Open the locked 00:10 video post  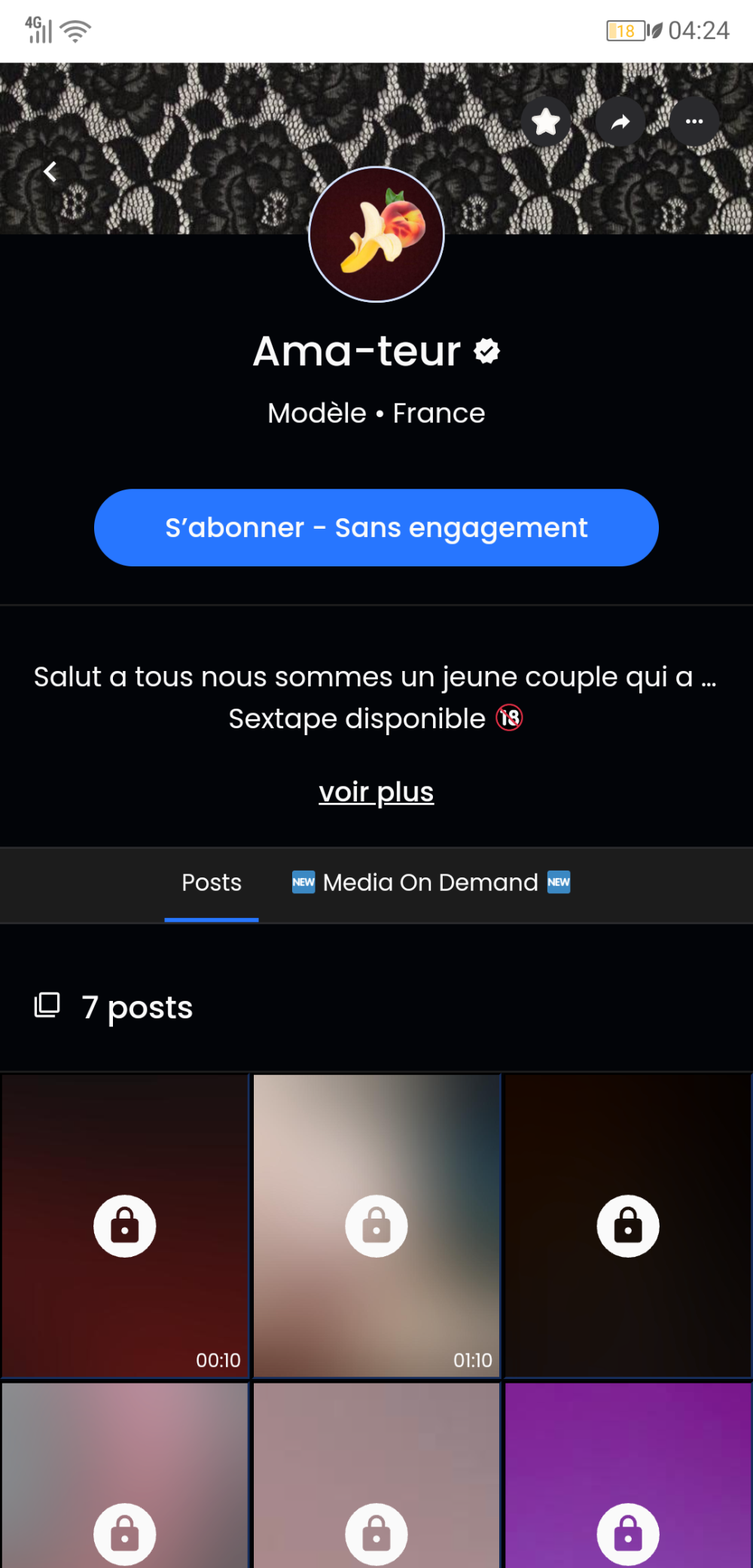125,1225
